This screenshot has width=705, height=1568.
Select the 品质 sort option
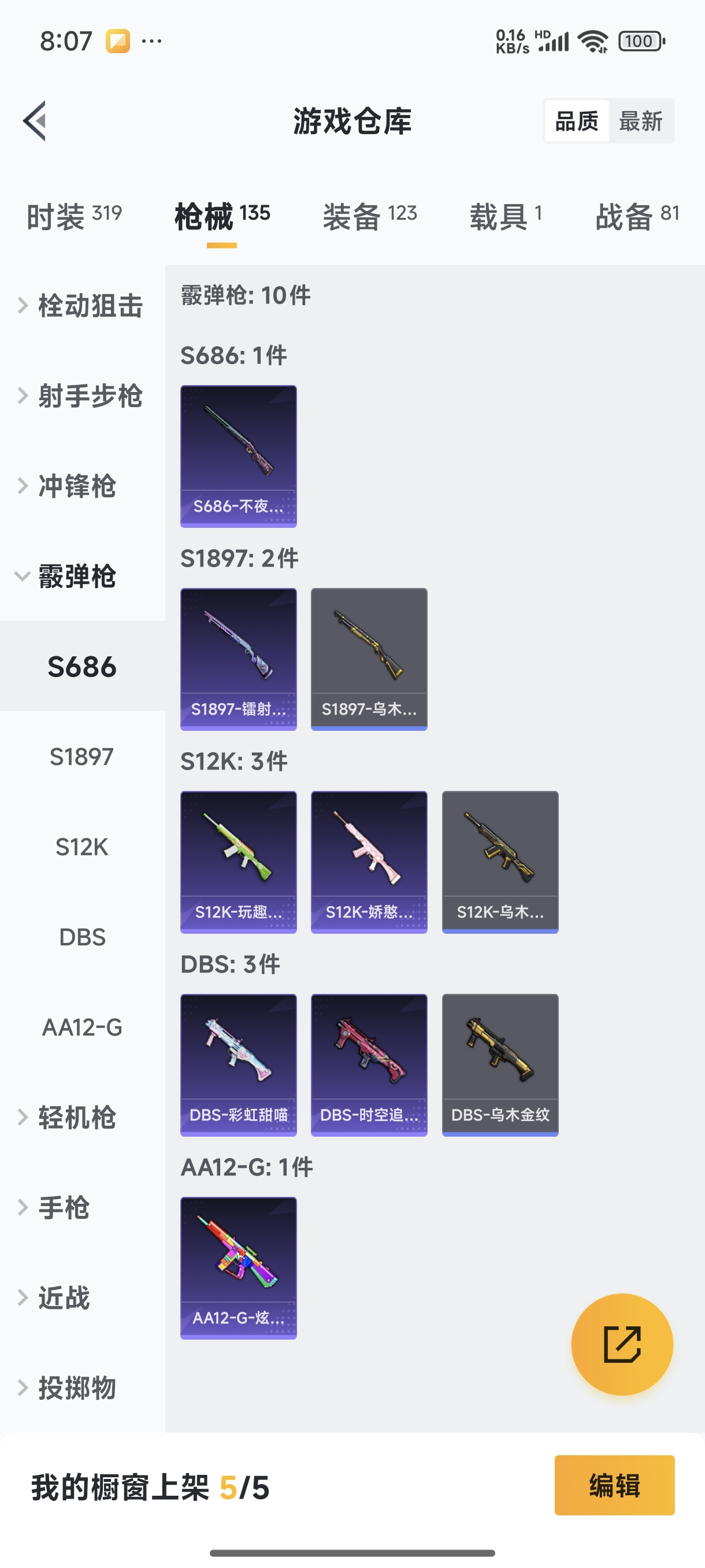click(576, 121)
